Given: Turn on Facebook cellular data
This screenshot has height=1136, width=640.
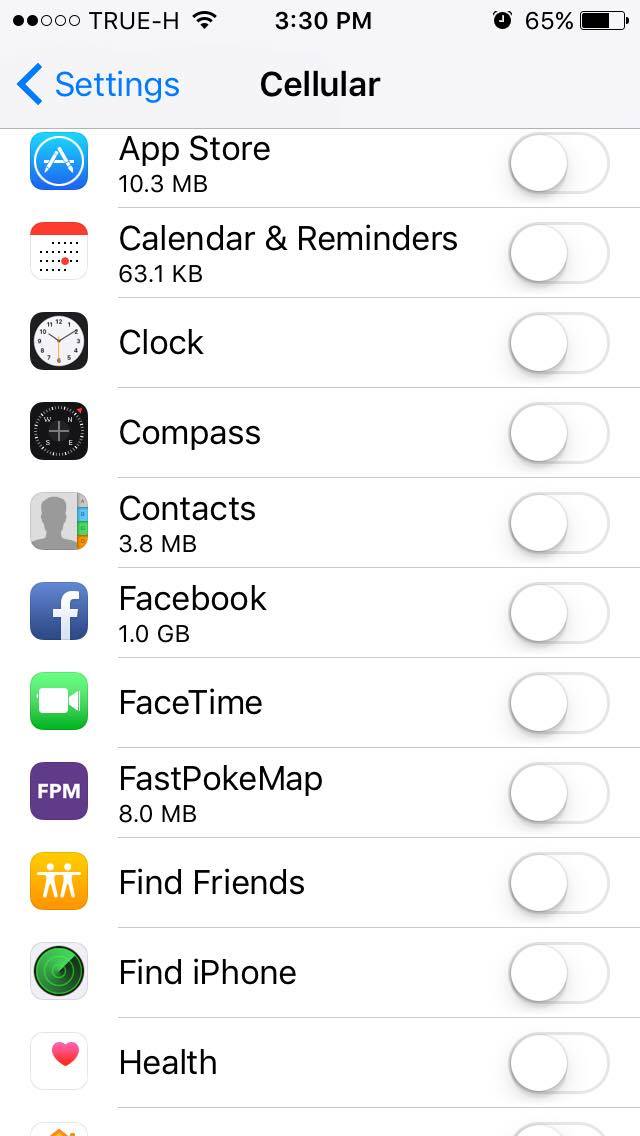Looking at the screenshot, I should click(x=559, y=613).
